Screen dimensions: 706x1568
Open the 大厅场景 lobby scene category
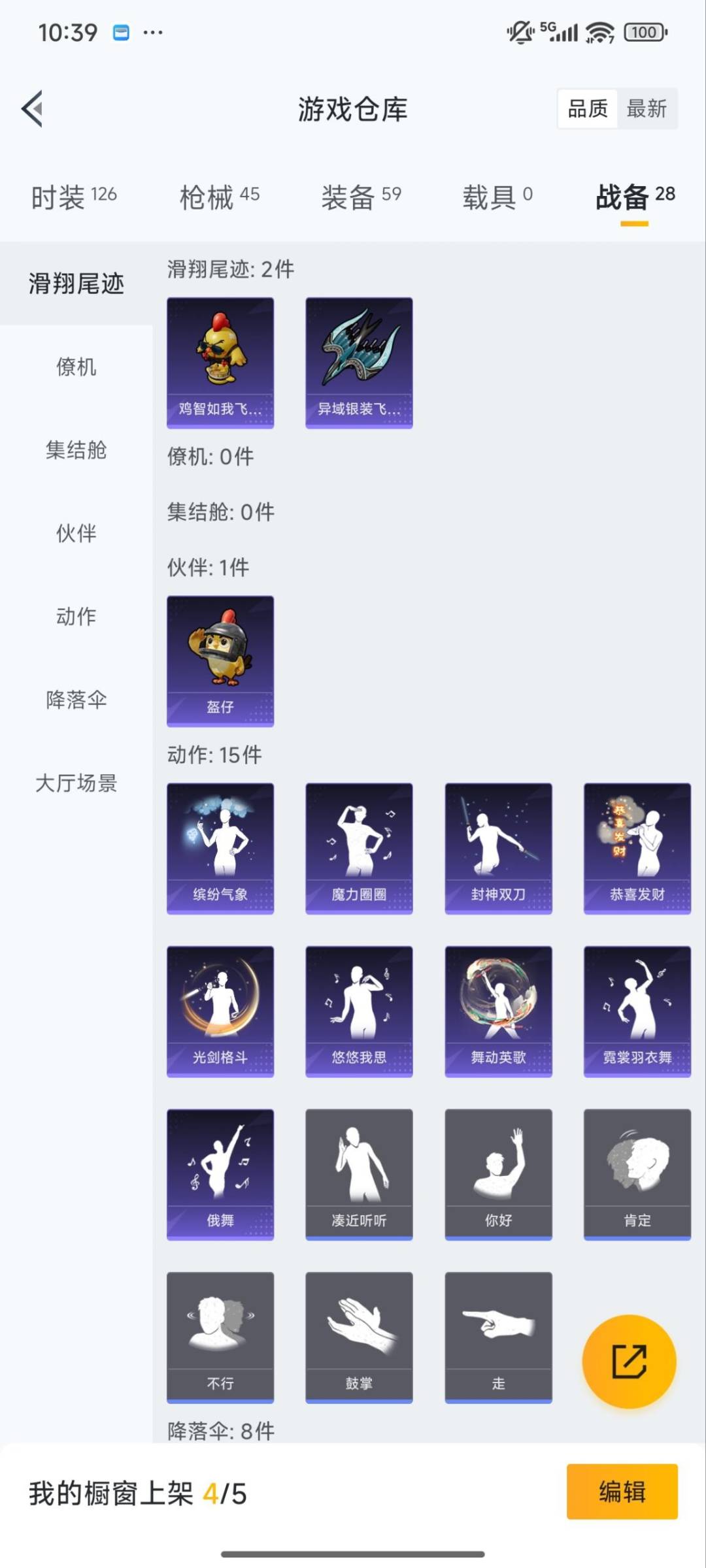(75, 784)
